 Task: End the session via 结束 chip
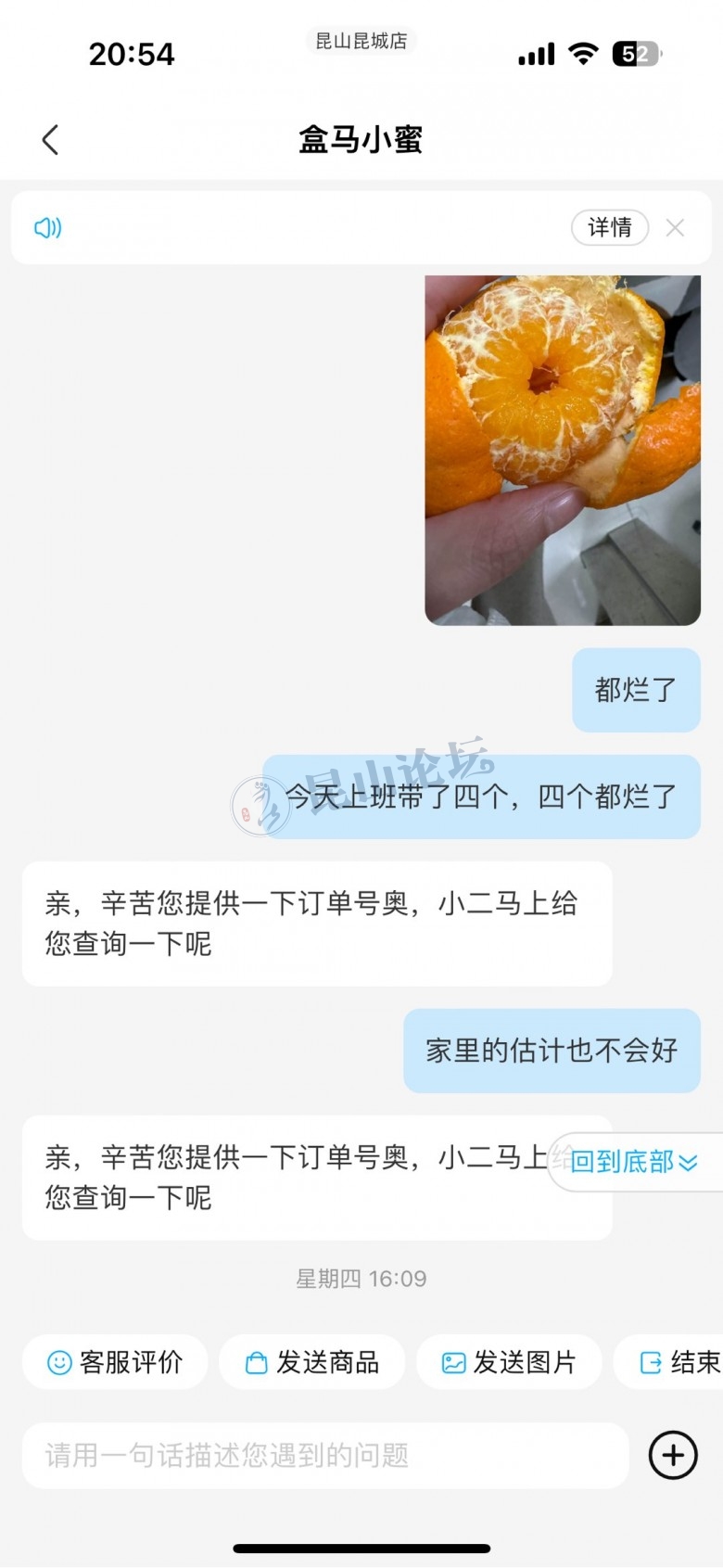click(x=679, y=1362)
